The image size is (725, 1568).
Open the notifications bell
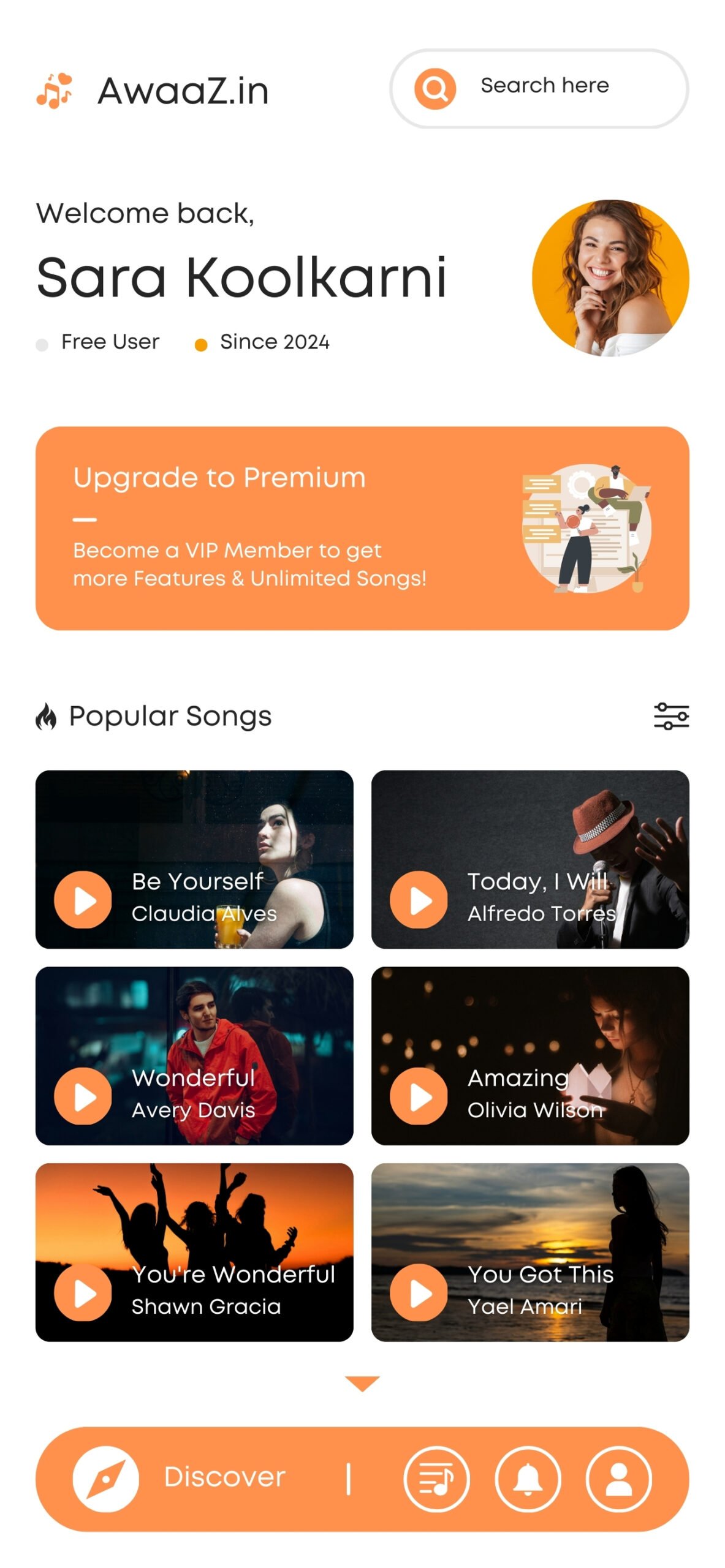tap(528, 1478)
